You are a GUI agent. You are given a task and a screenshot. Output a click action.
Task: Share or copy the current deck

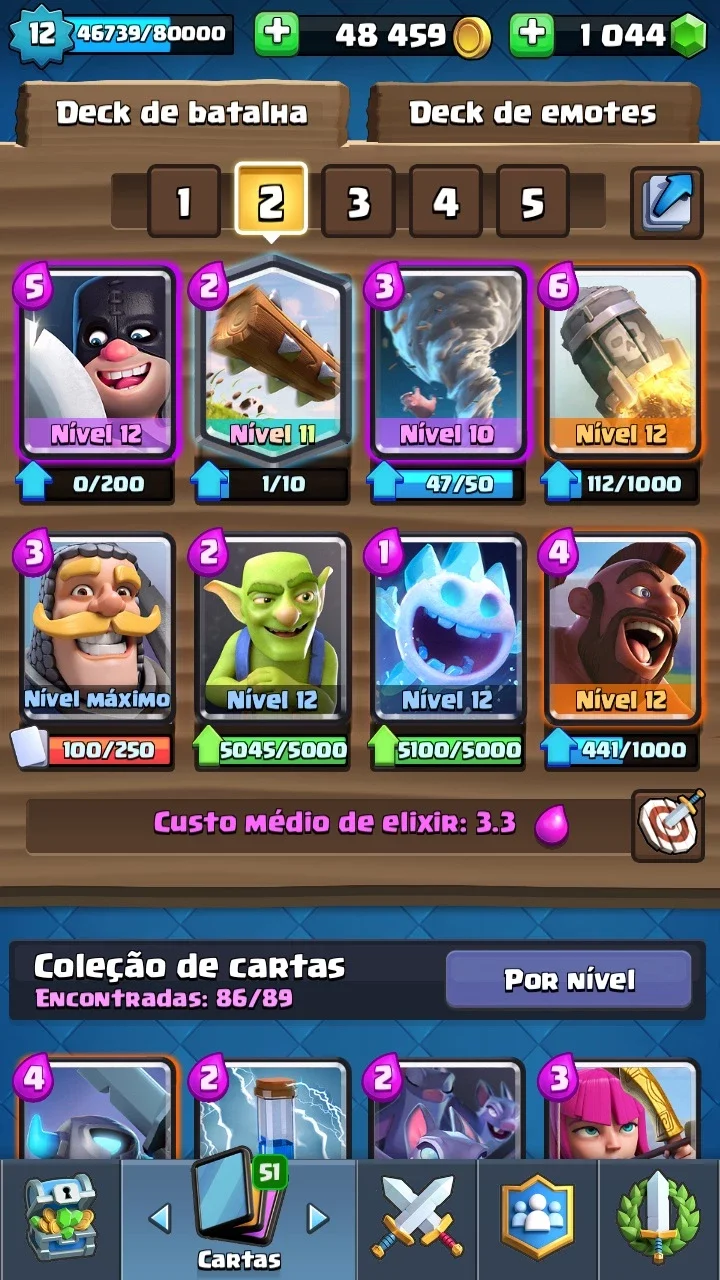[666, 202]
